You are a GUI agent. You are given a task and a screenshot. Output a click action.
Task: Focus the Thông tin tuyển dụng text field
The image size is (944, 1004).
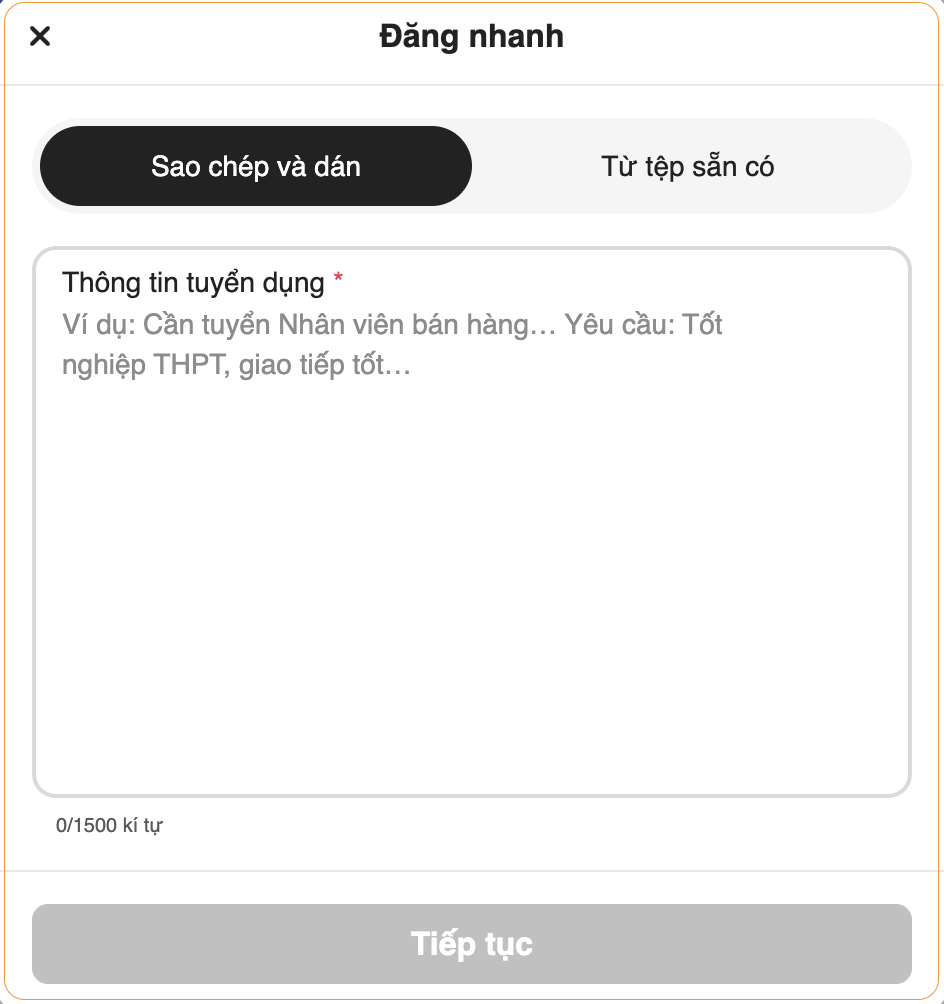pos(472,540)
